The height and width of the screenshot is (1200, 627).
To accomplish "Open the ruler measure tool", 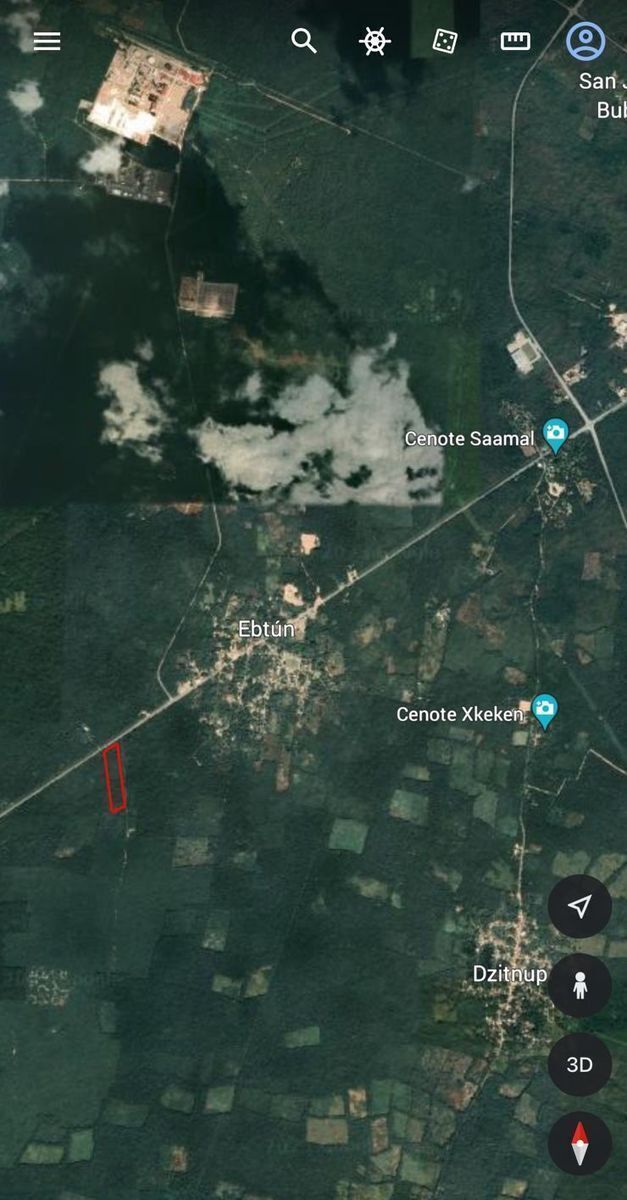I will coord(515,41).
